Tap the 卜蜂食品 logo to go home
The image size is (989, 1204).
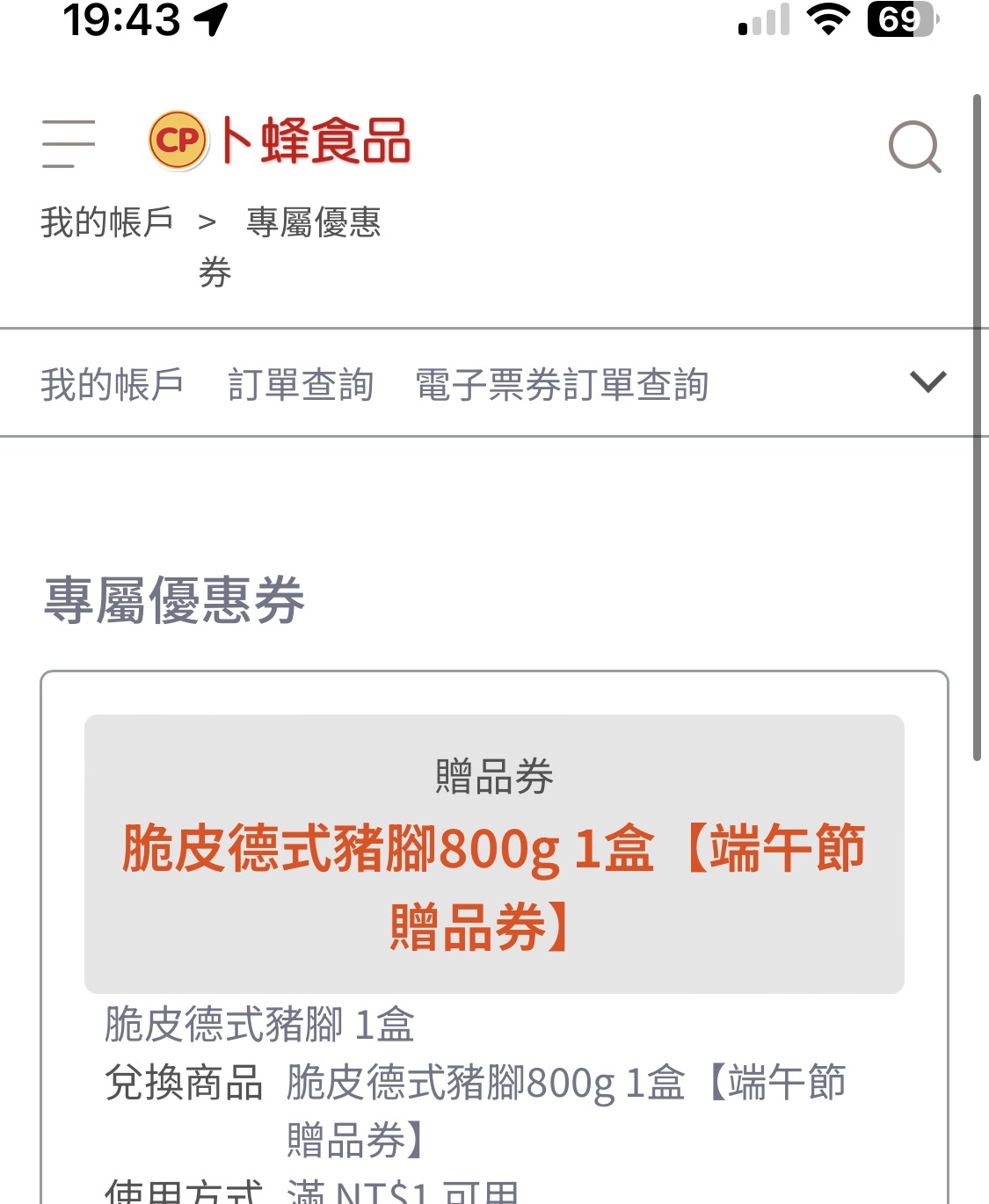280,141
